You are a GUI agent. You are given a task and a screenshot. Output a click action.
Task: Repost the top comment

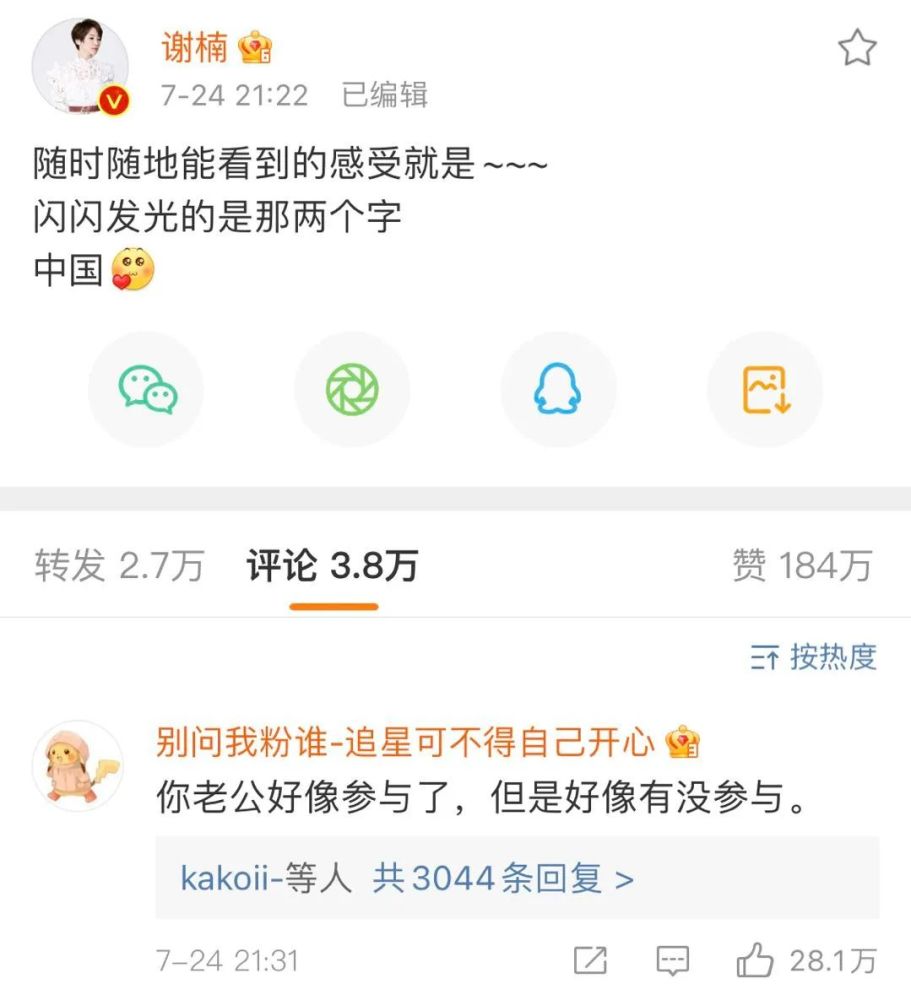590,961
